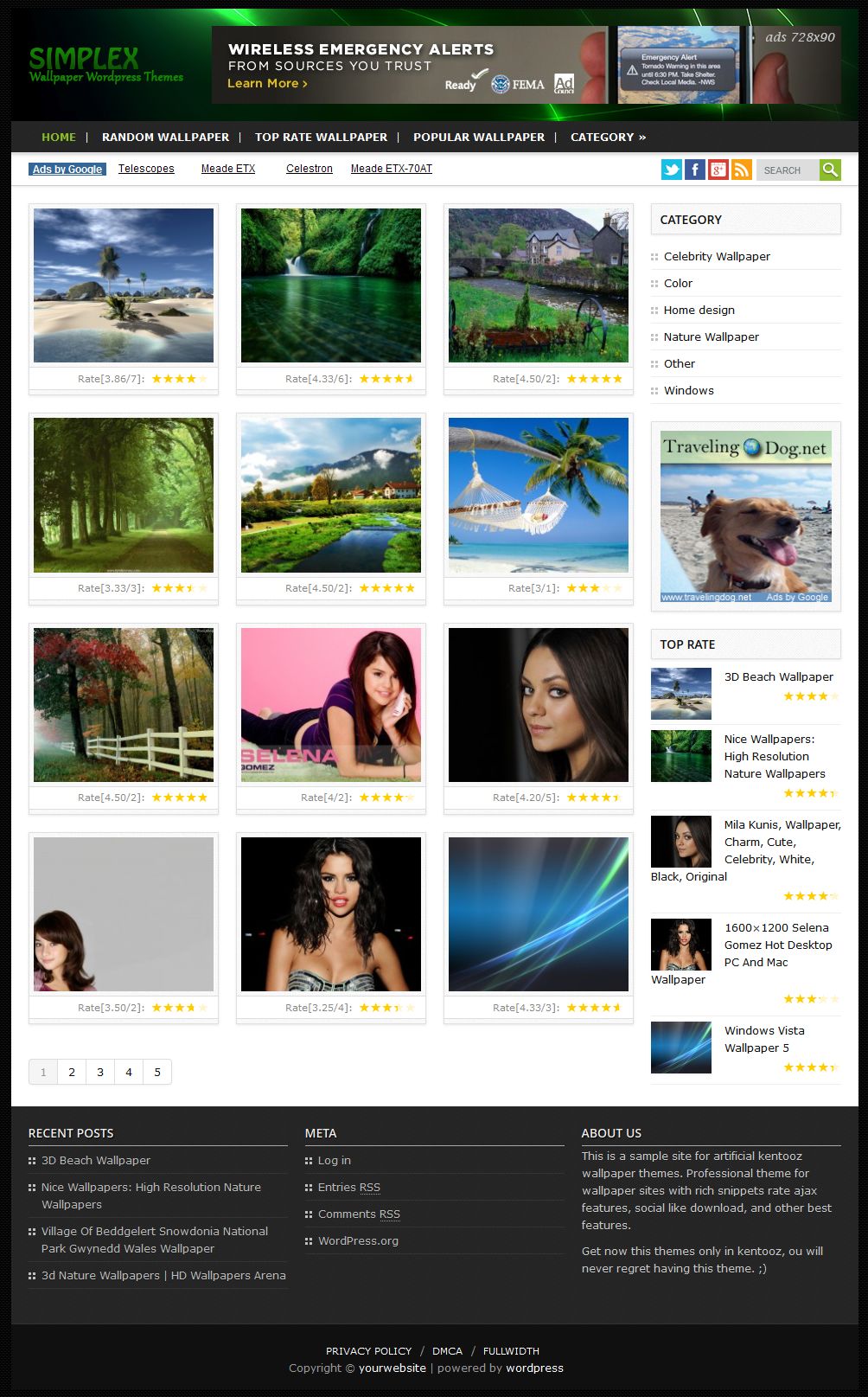
Task: Open the Twitter social icon
Action: [672, 170]
